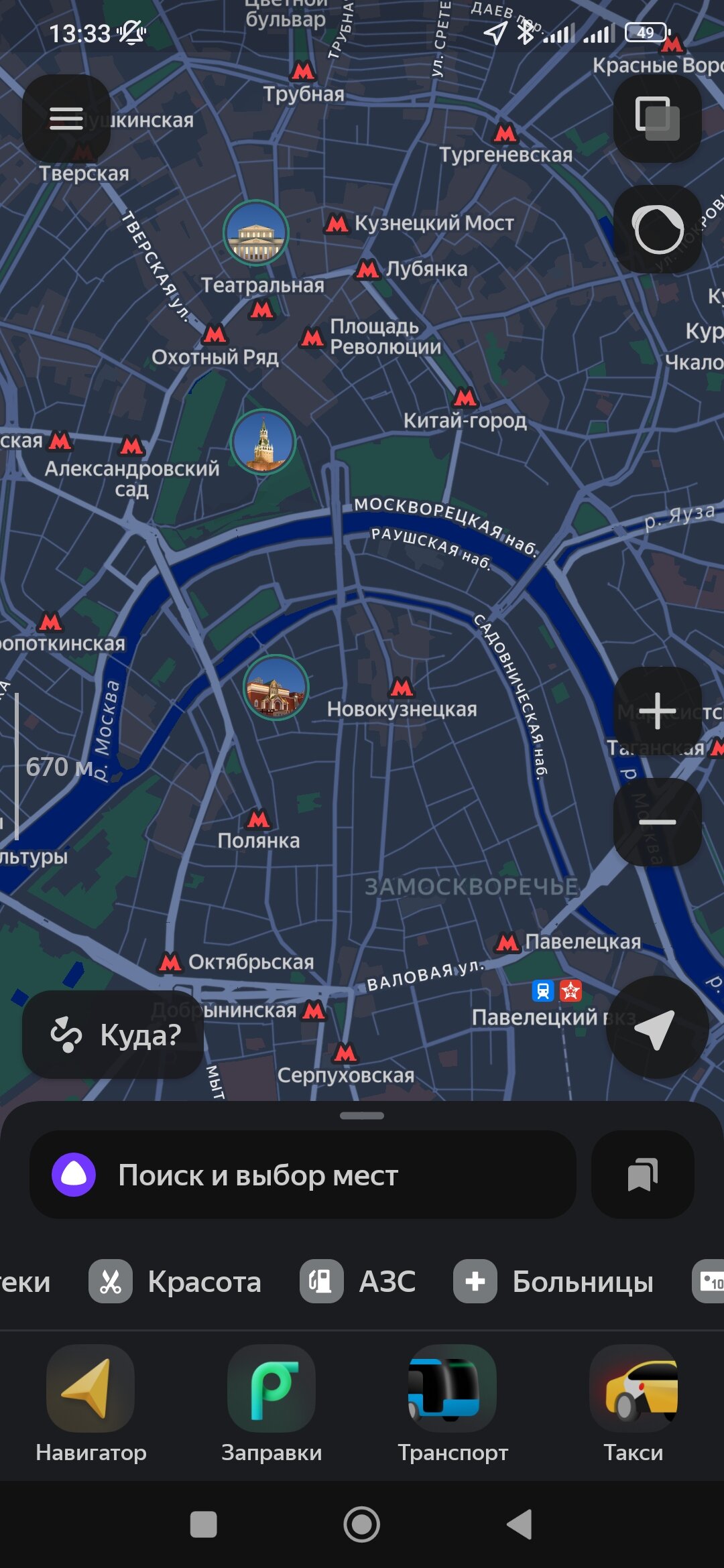Viewport: 724px width, 1568px height.
Task: Select the Красота category chip
Action: pos(176,1281)
